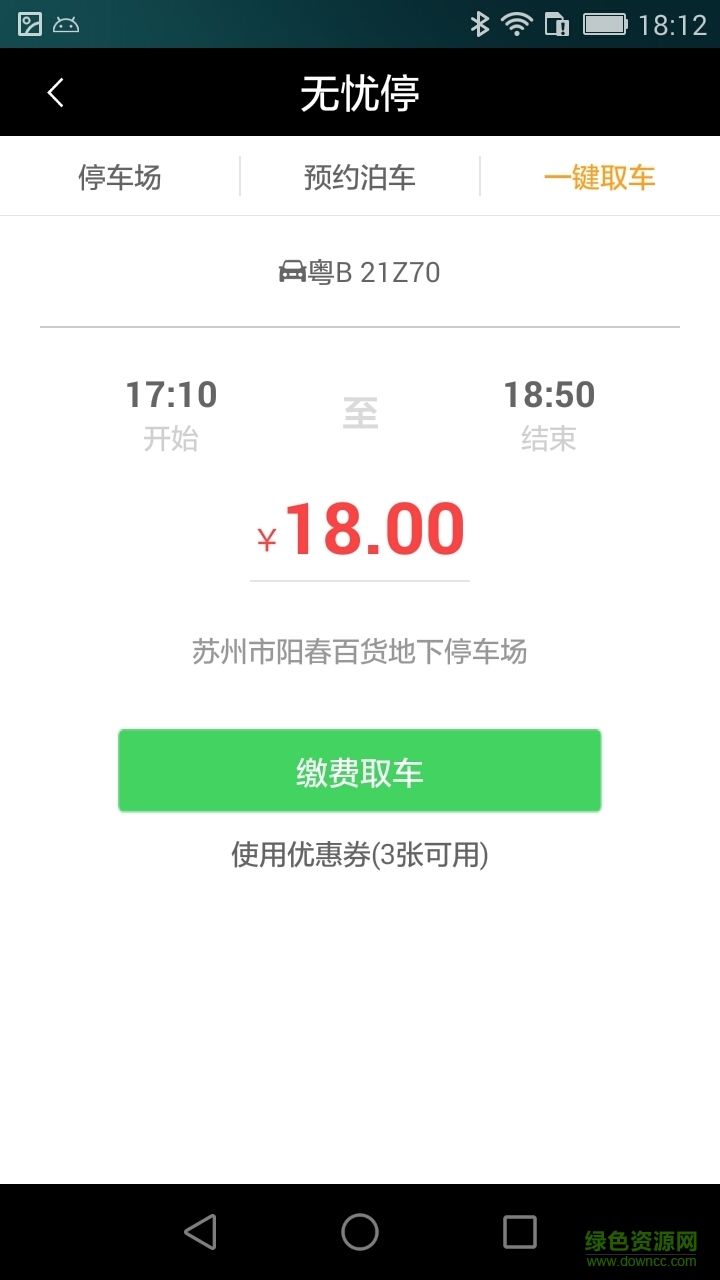This screenshot has width=720, height=1280.
Task: Switch to the 停车场 tab
Action: [119, 177]
